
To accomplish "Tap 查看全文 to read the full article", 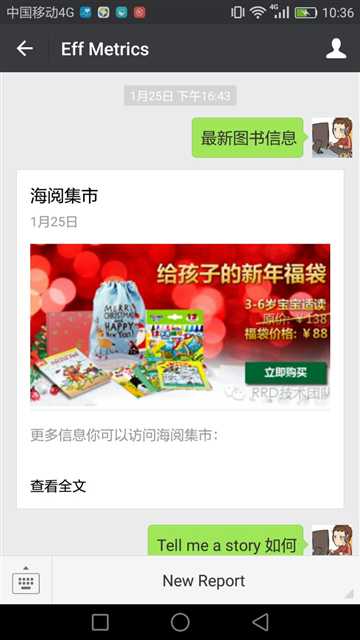I will (58, 486).
